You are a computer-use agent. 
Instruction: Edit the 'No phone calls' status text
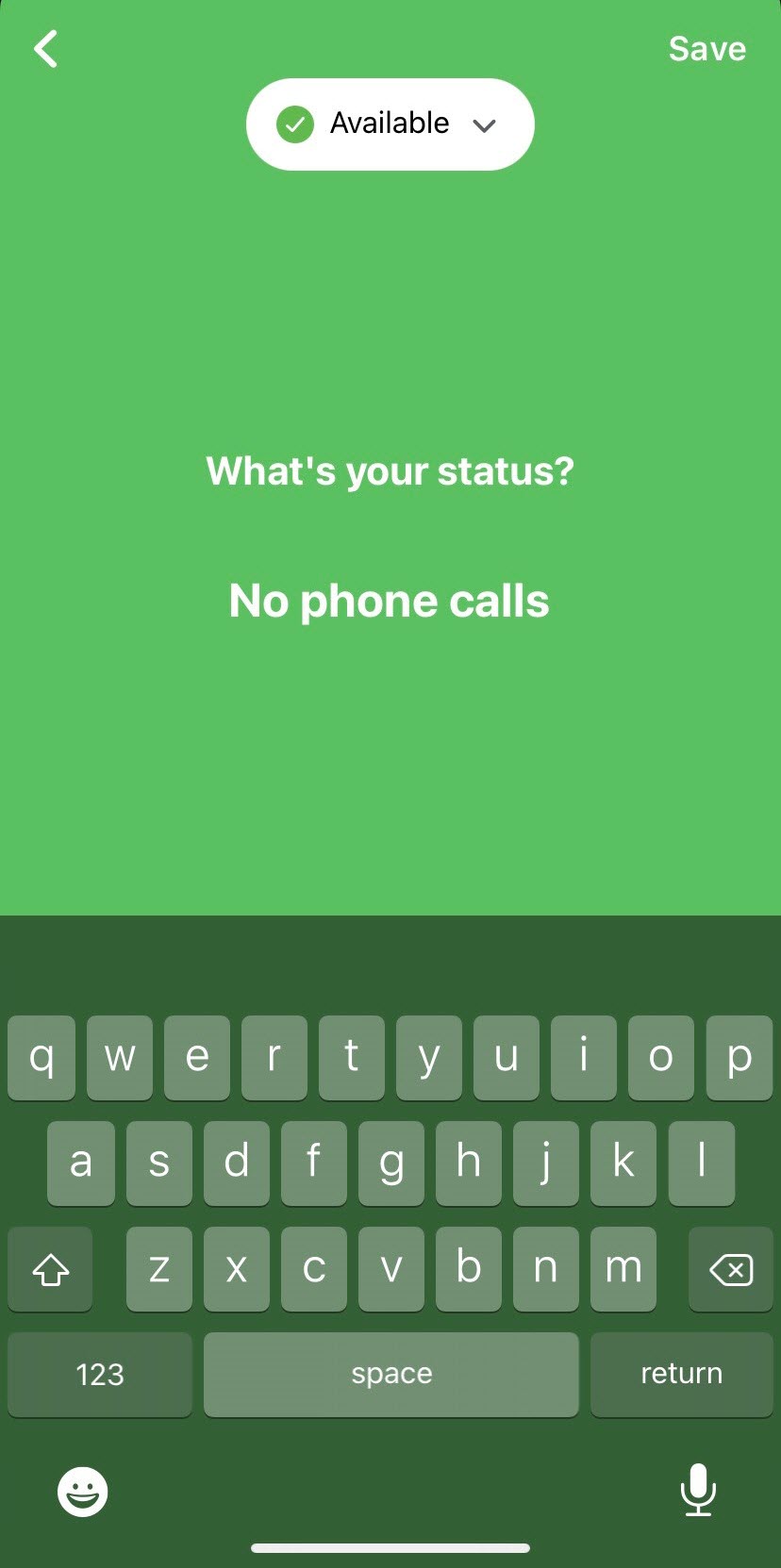click(389, 601)
